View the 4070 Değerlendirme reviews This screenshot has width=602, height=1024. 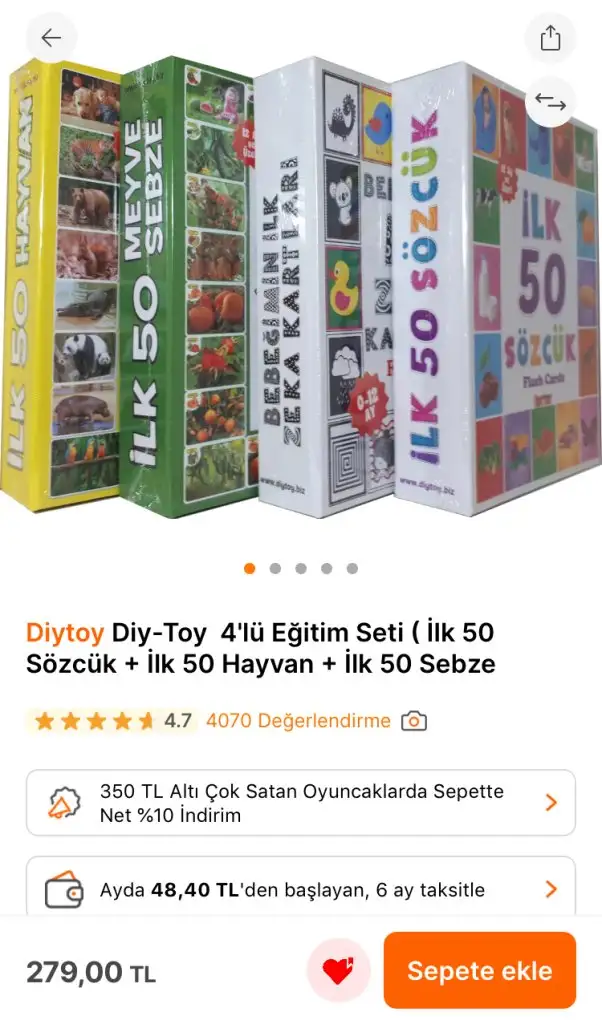(298, 721)
